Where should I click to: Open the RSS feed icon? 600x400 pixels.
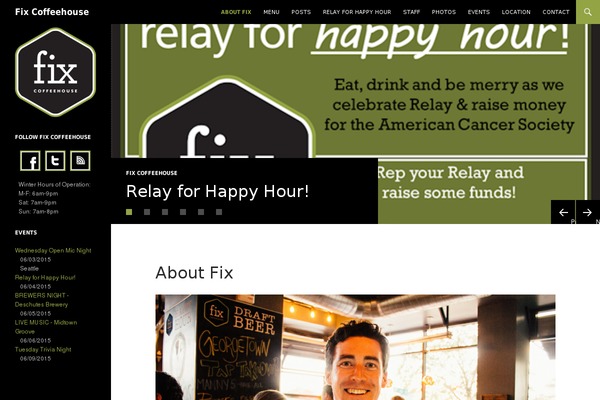point(80,161)
